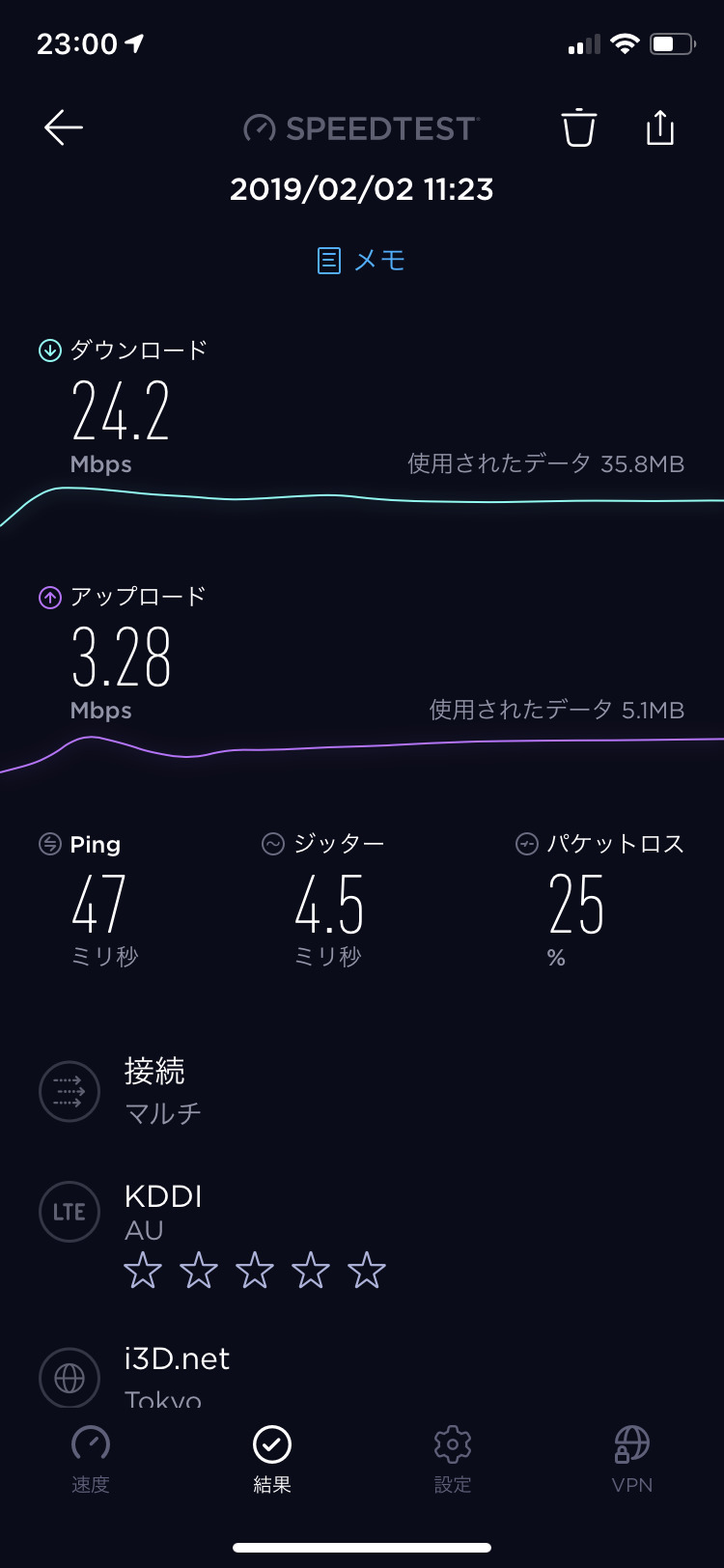Open the 結果 tab
This screenshot has width=724, height=1568.
tap(271, 1460)
